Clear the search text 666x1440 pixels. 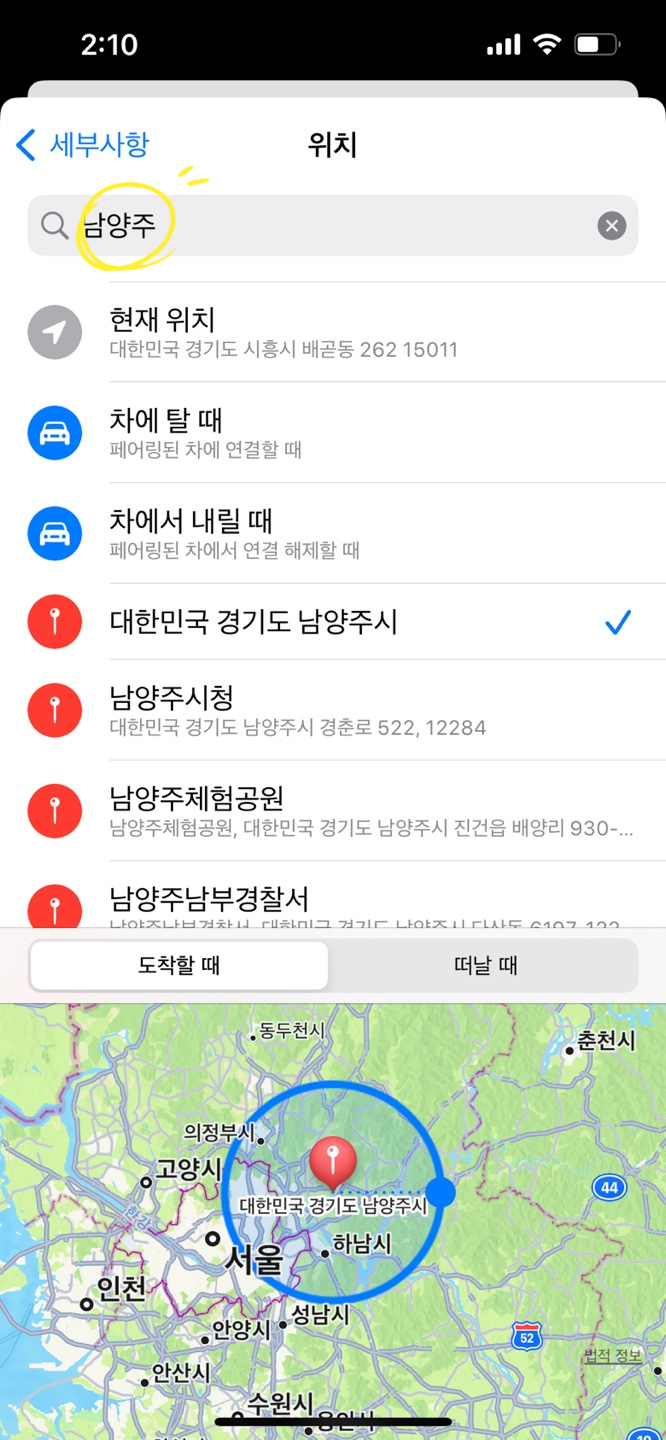[x=611, y=225]
